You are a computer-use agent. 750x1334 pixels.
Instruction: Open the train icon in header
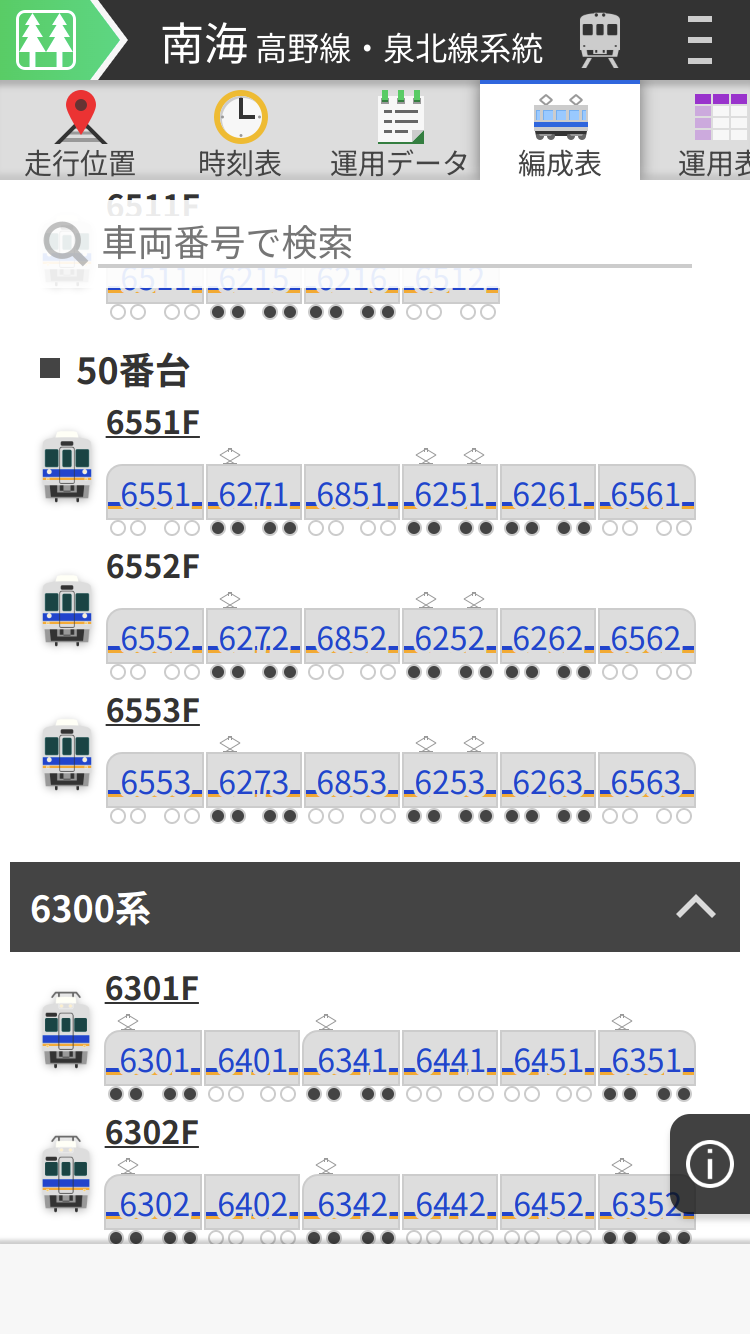(599, 40)
